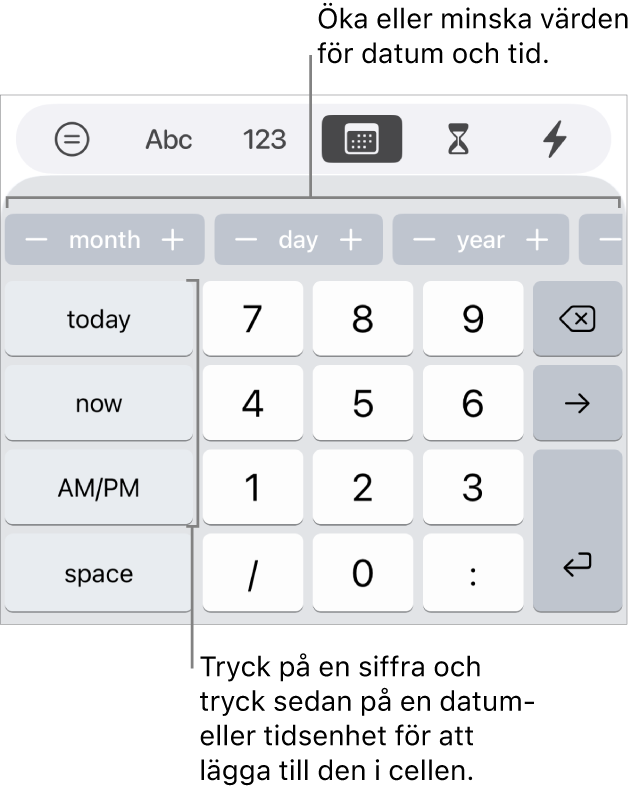Switch to the Abc text keyboard
Image resolution: width=641 pixels, height=798 pixels.
[x=168, y=139]
